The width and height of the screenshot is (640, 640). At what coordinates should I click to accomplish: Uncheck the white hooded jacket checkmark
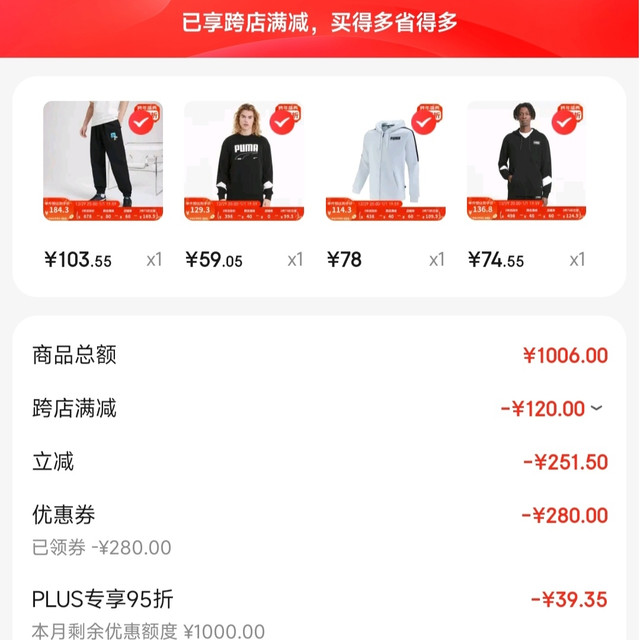pyautogui.click(x=424, y=123)
